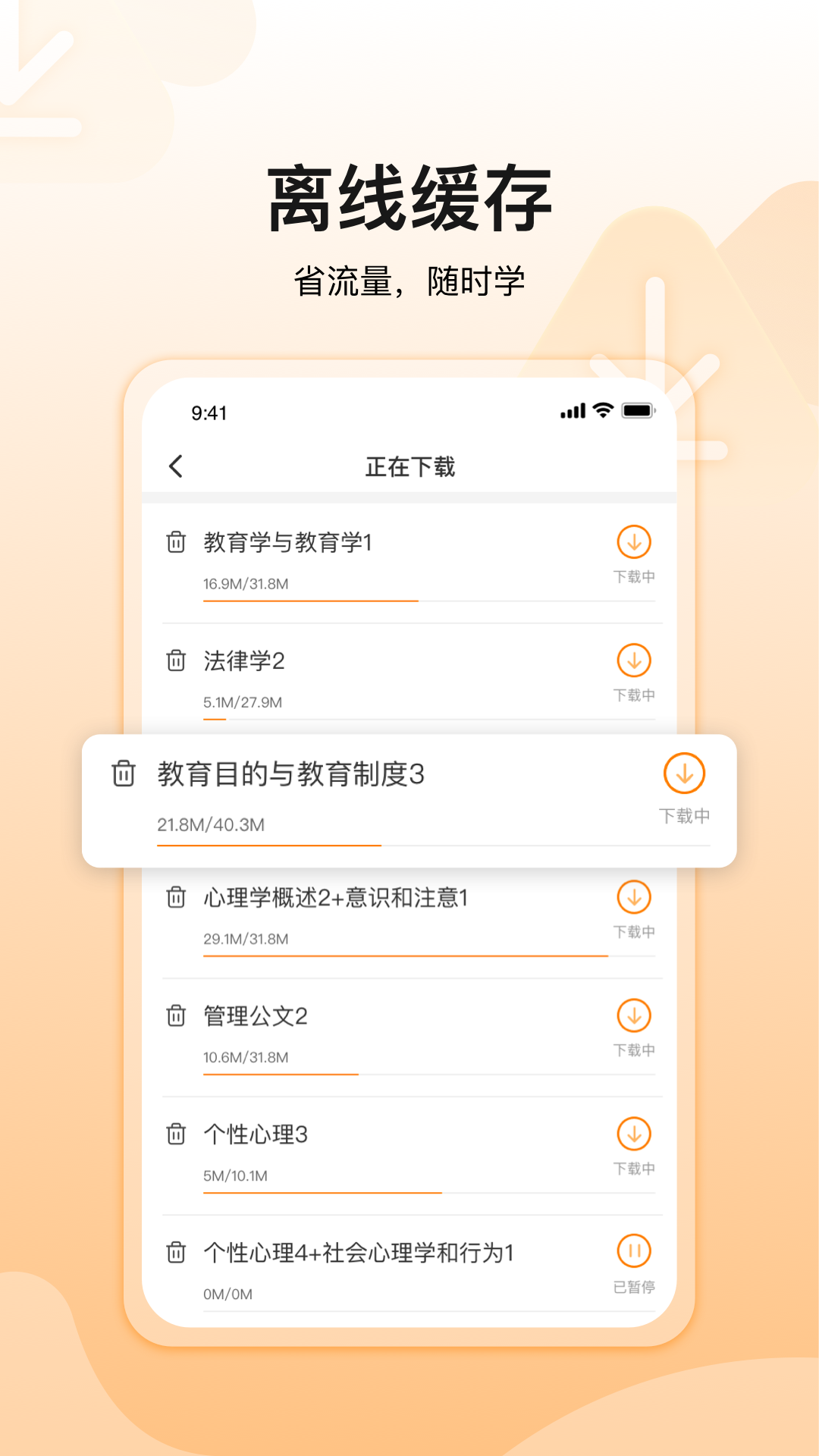
Task: Delete the 教育学与教育学1 download
Action: click(x=177, y=543)
